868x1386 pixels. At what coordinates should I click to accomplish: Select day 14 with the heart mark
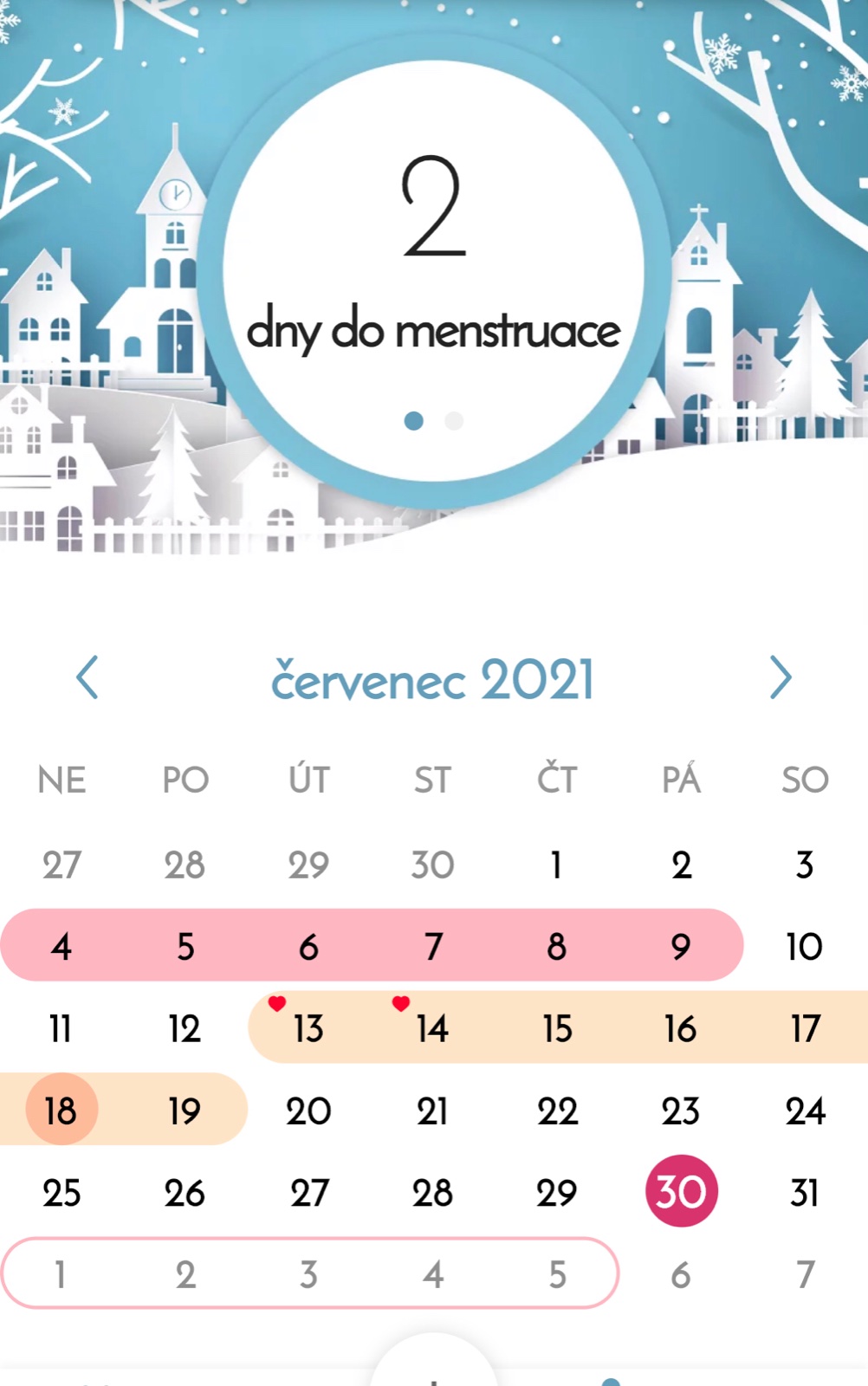coord(432,1028)
